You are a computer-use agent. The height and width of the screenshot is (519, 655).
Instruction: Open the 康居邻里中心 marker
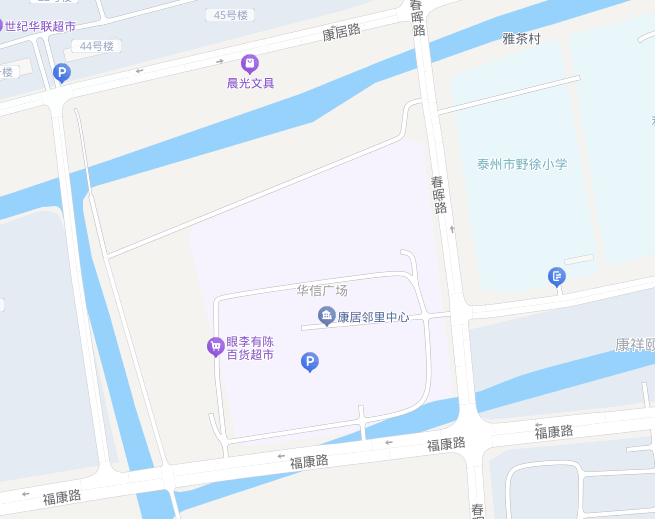(x=326, y=316)
